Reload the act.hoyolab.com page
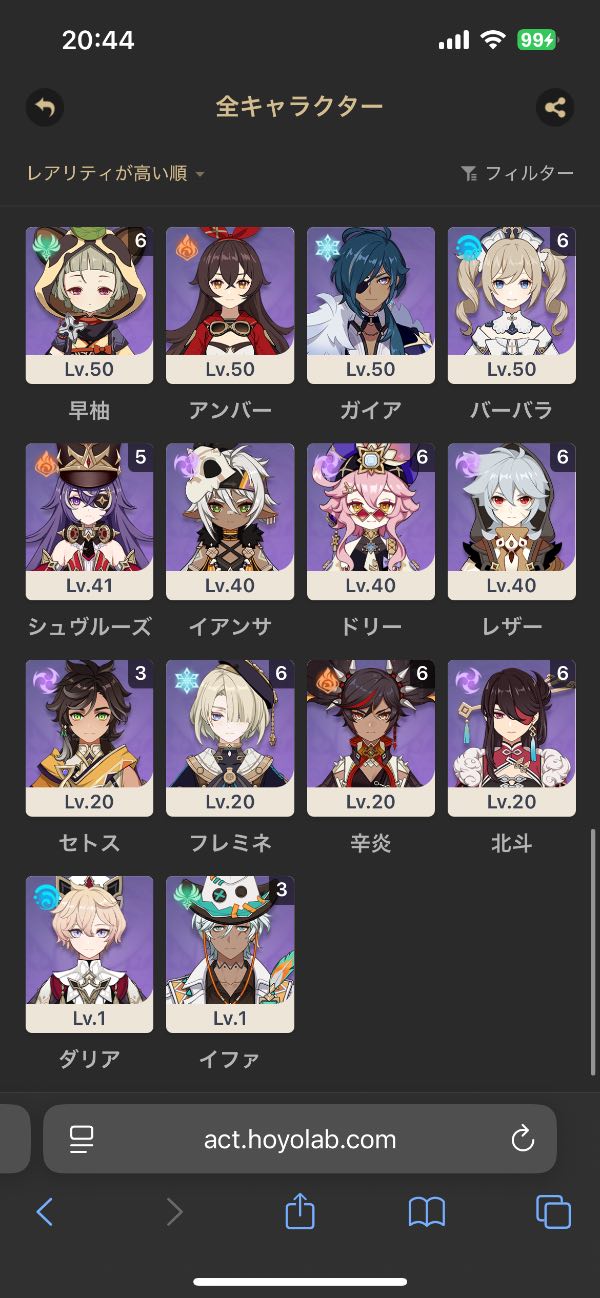Screen dimensions: 600x1298 tap(522, 1138)
